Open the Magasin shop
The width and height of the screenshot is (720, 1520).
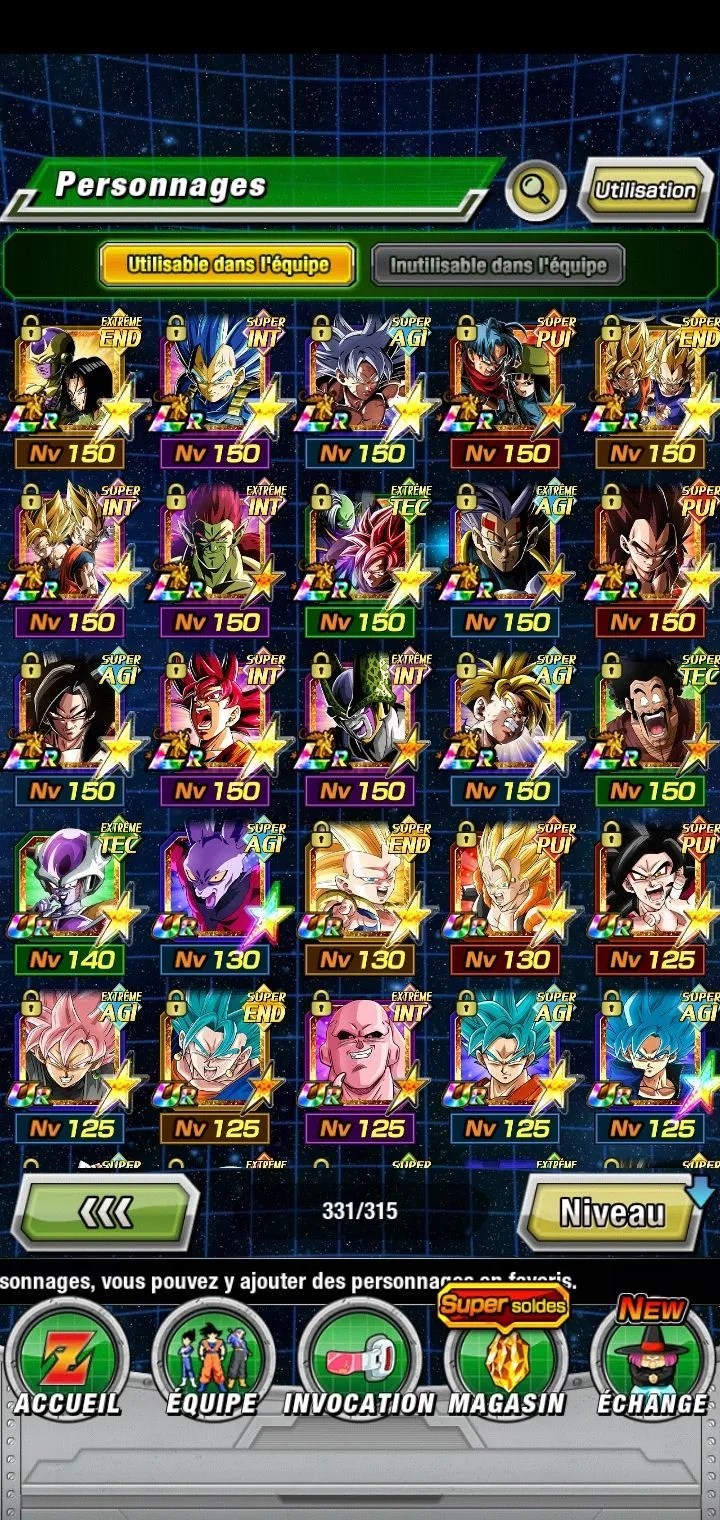point(506,1360)
